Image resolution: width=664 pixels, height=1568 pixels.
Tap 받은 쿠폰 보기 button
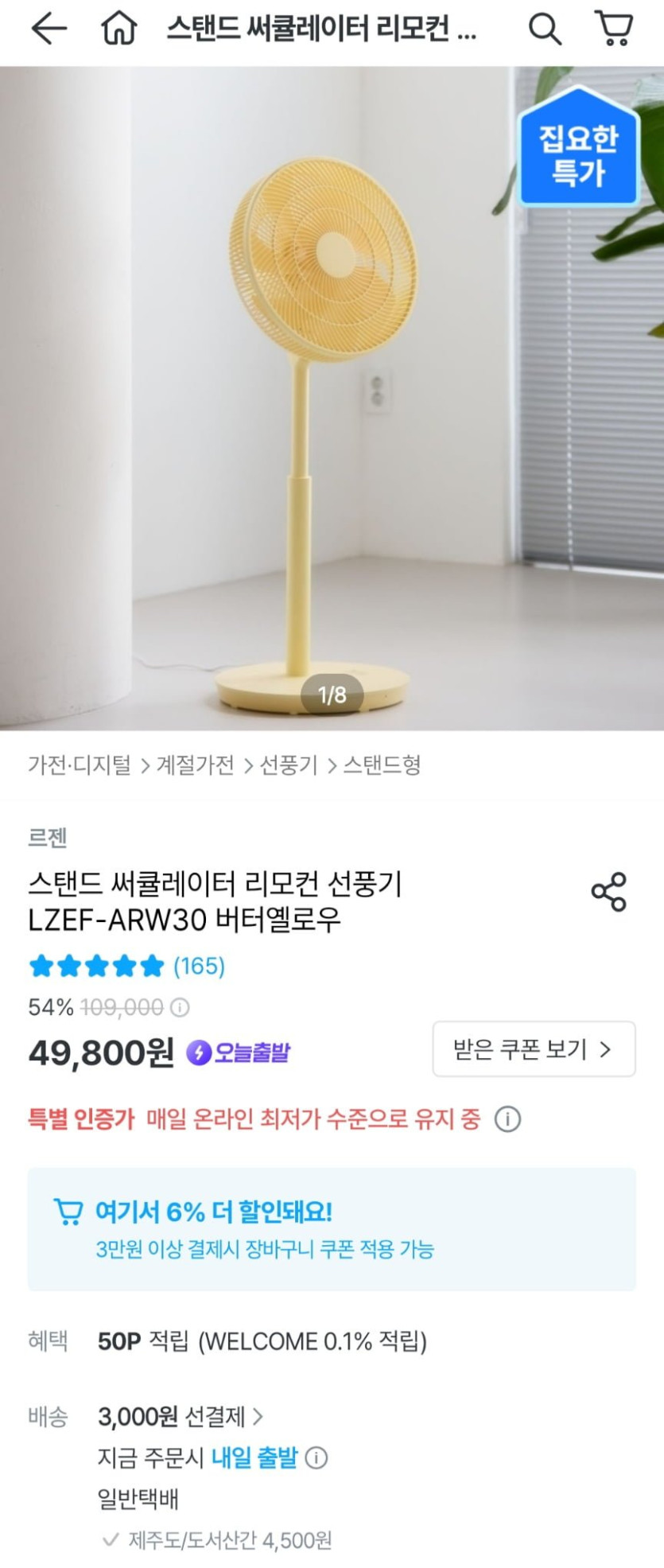[x=534, y=1049]
